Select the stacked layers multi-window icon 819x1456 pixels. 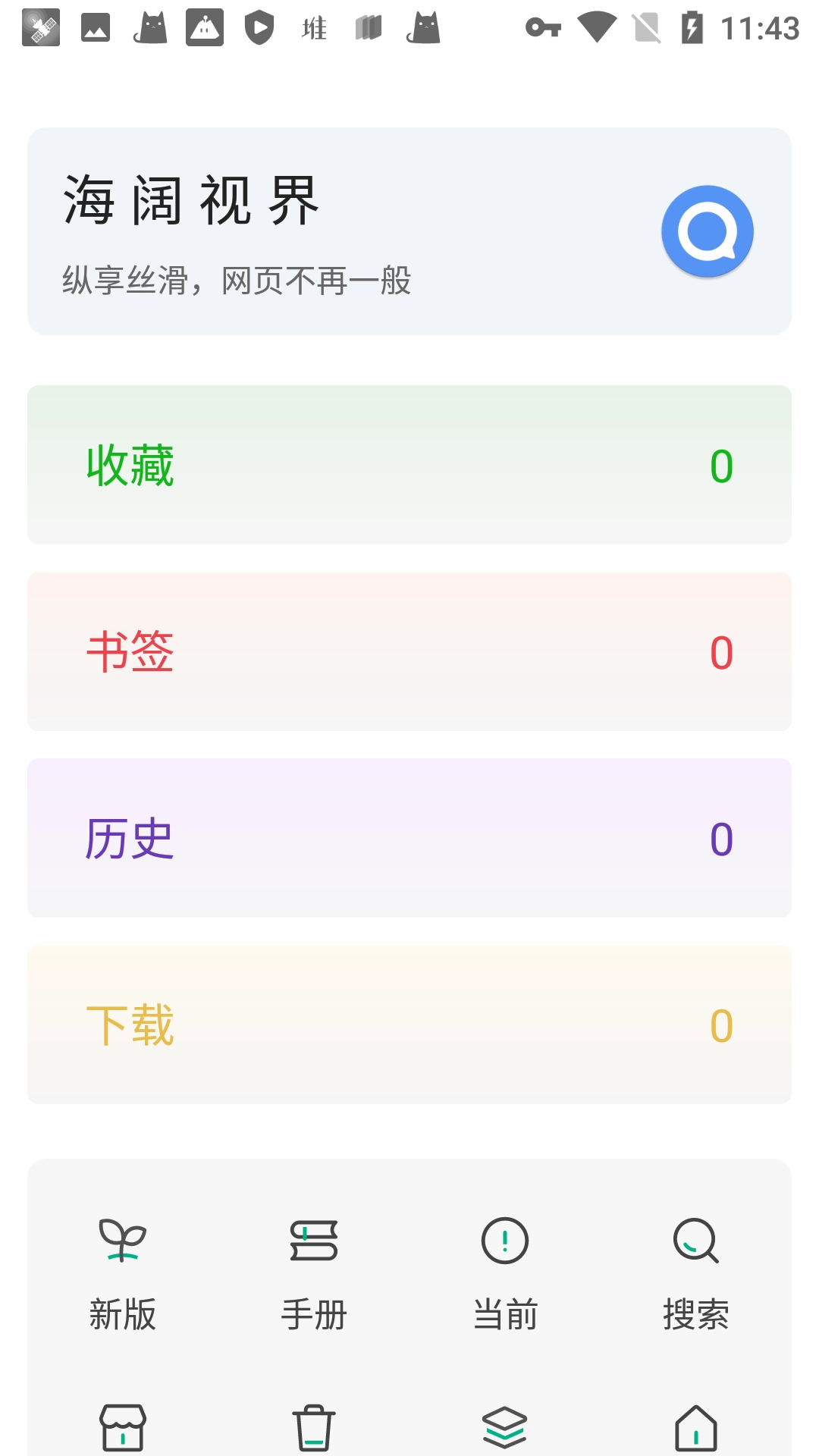pos(504,1426)
